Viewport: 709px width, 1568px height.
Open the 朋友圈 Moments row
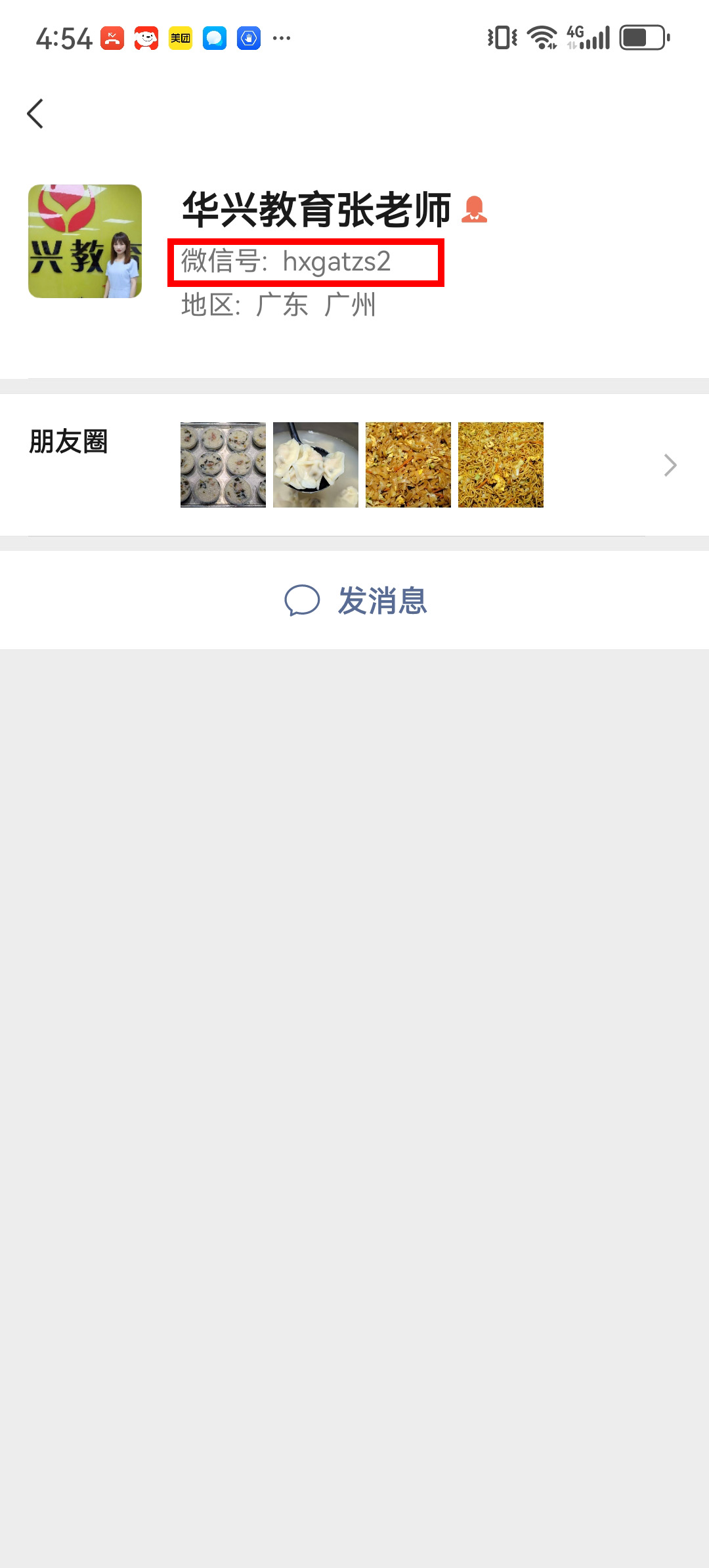tap(354, 465)
